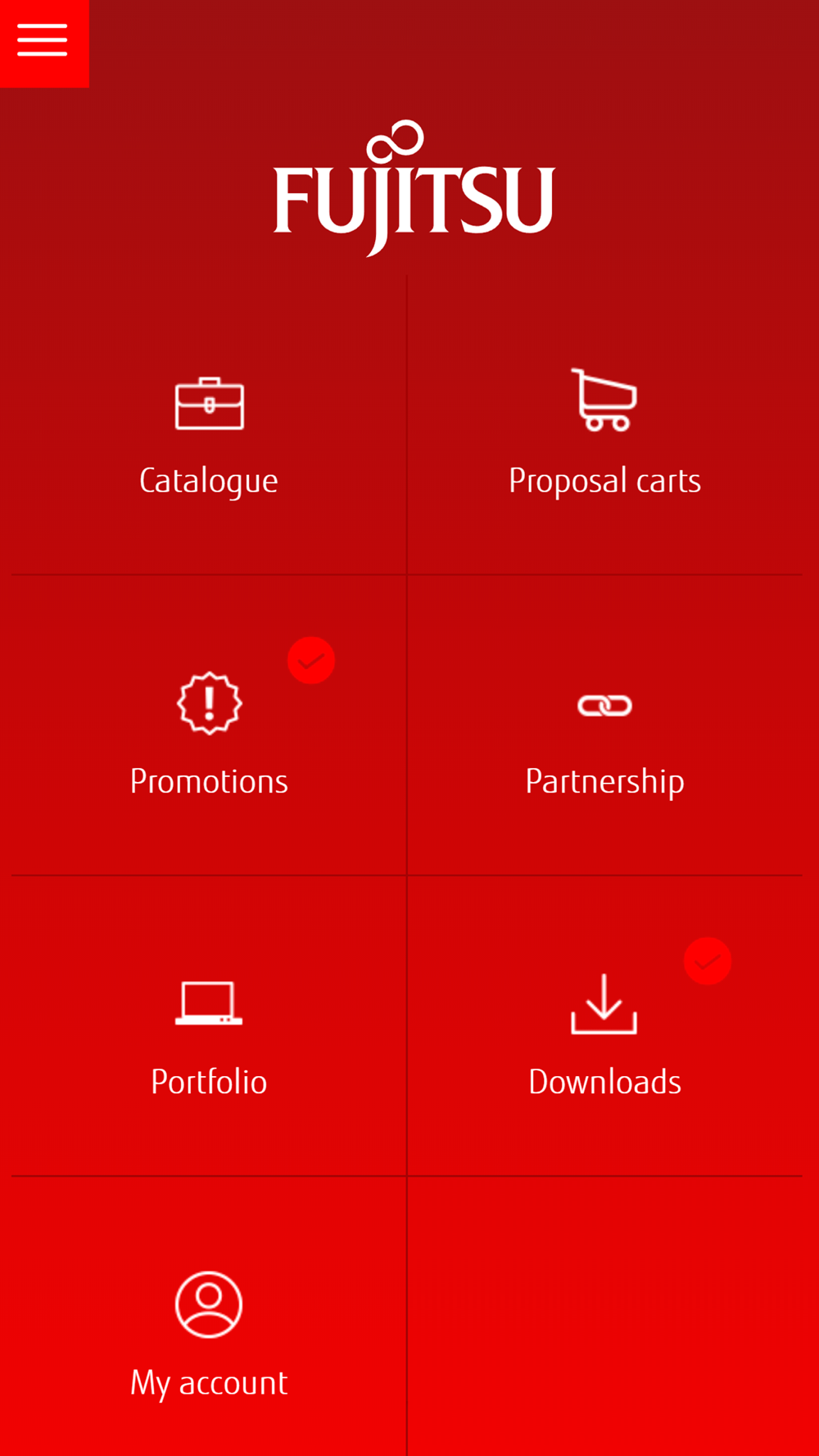Browse the Portfolio
The width and height of the screenshot is (819, 1456).
pos(209,1026)
